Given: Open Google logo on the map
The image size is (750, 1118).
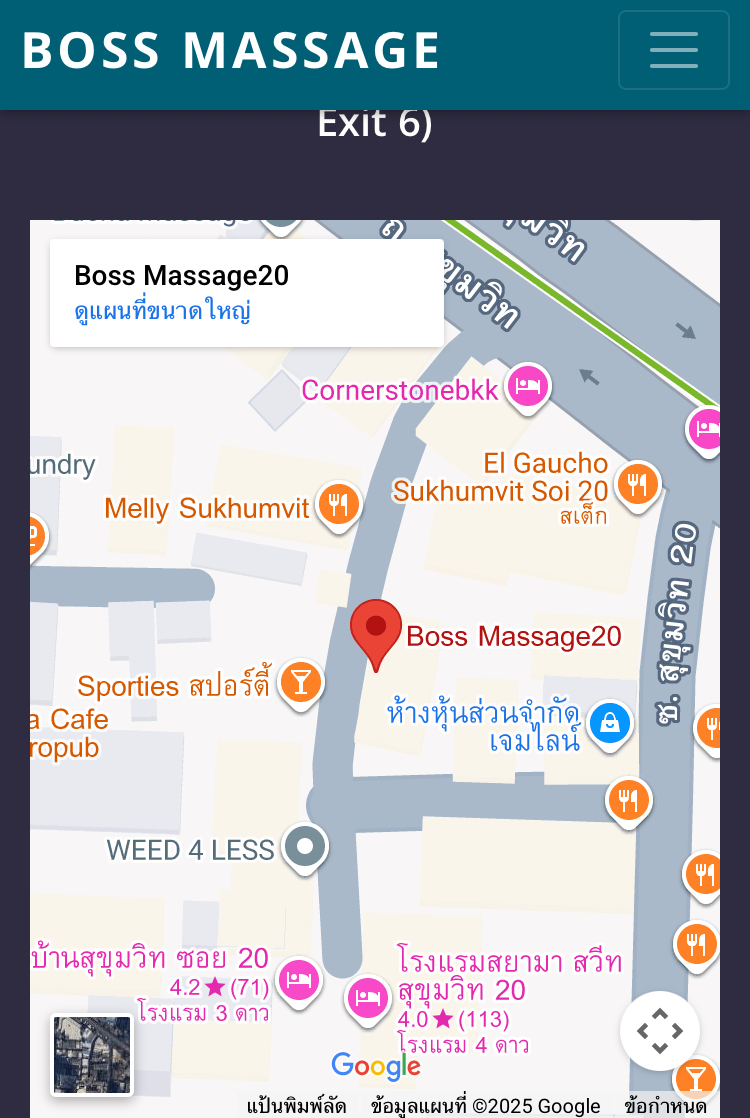Looking at the screenshot, I should 375,1067.
